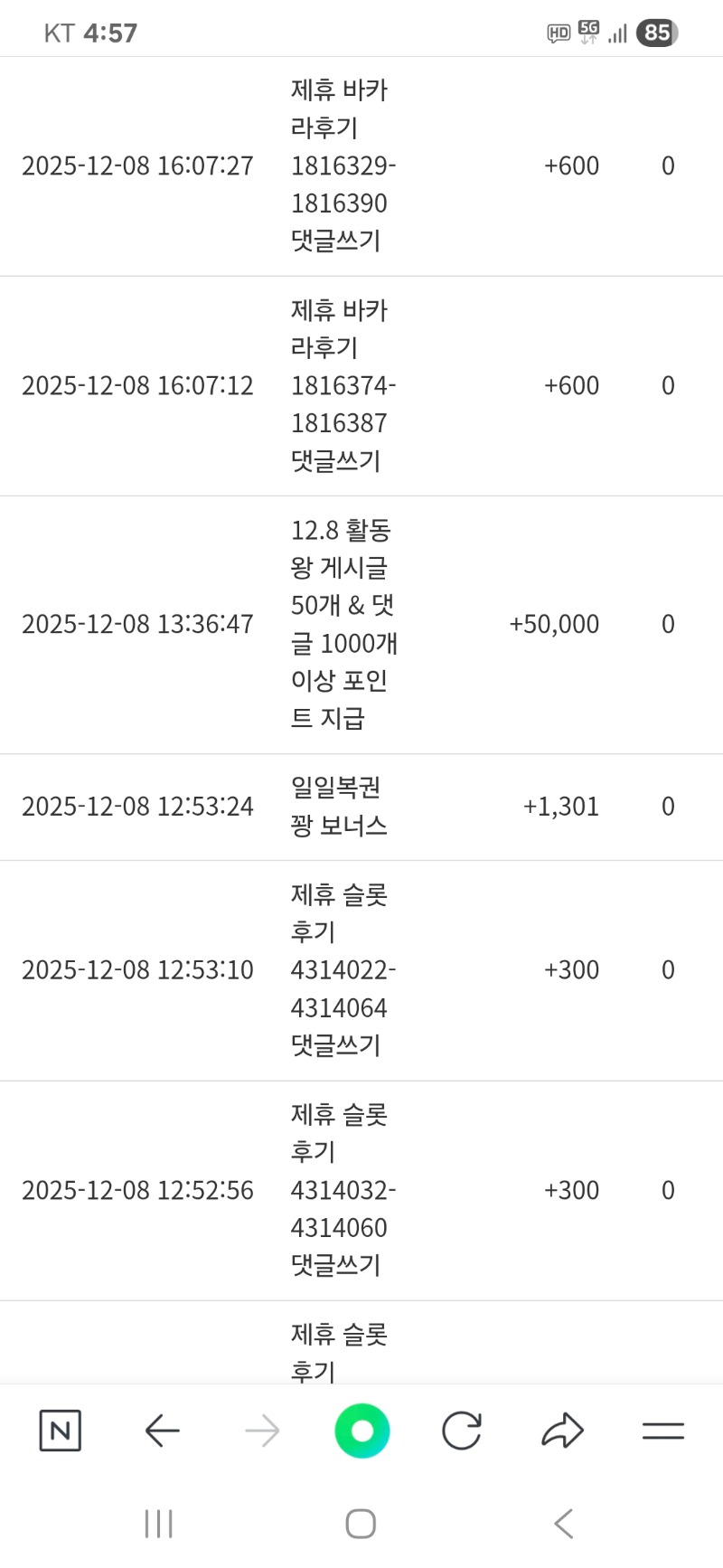Tap the 5G network status icon
The height and width of the screenshot is (1568, 723).
tap(587, 32)
